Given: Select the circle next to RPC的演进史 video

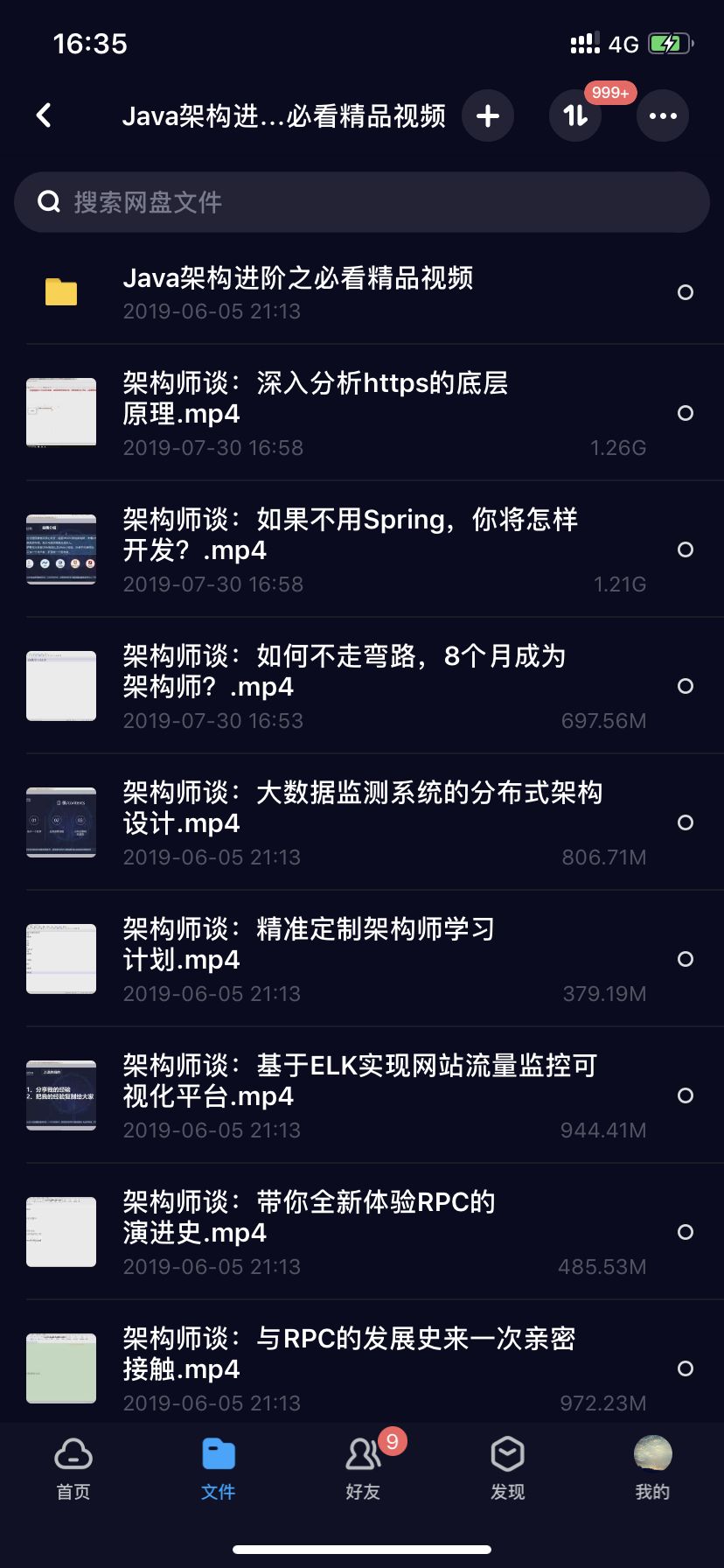Looking at the screenshot, I should [x=686, y=1231].
